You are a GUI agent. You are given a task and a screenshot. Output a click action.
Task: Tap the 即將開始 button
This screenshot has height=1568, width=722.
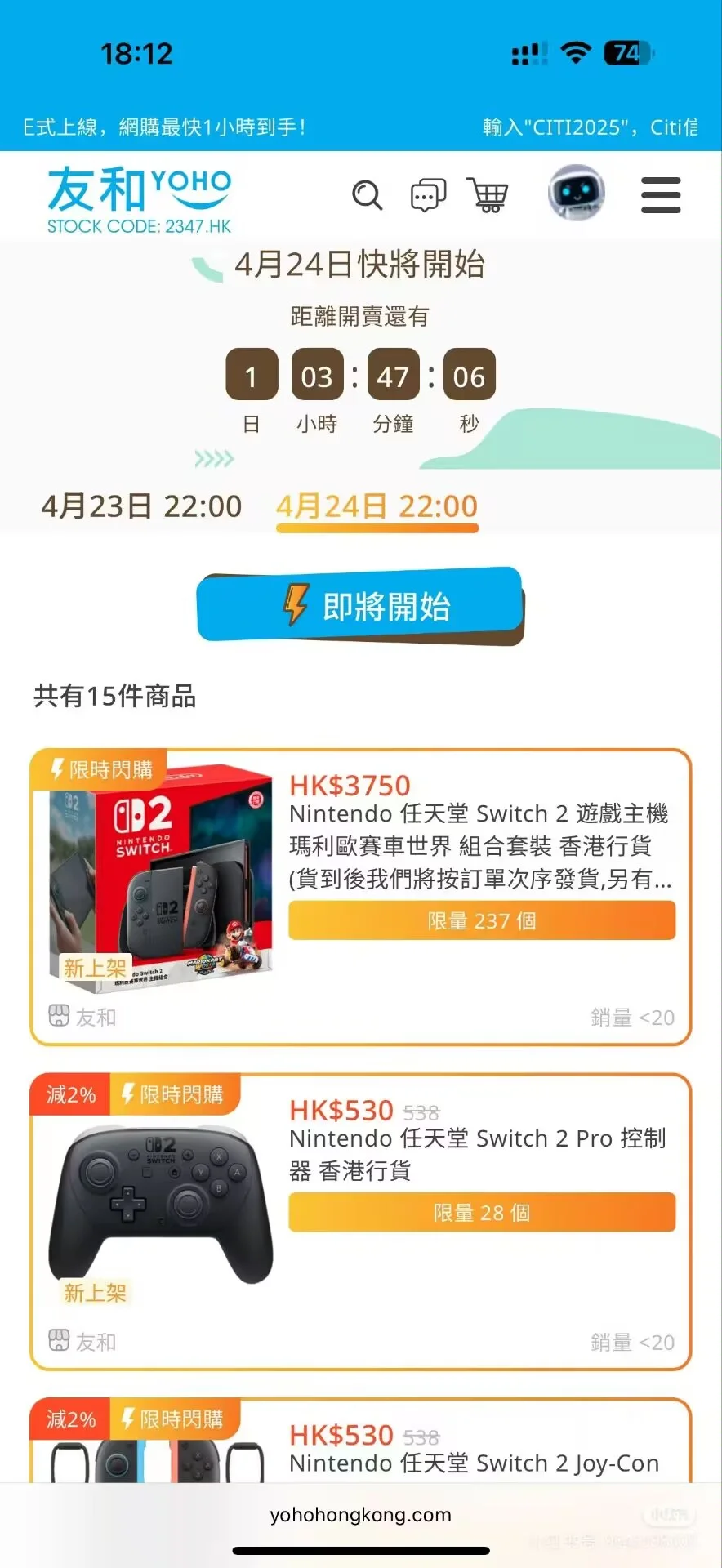[360, 606]
